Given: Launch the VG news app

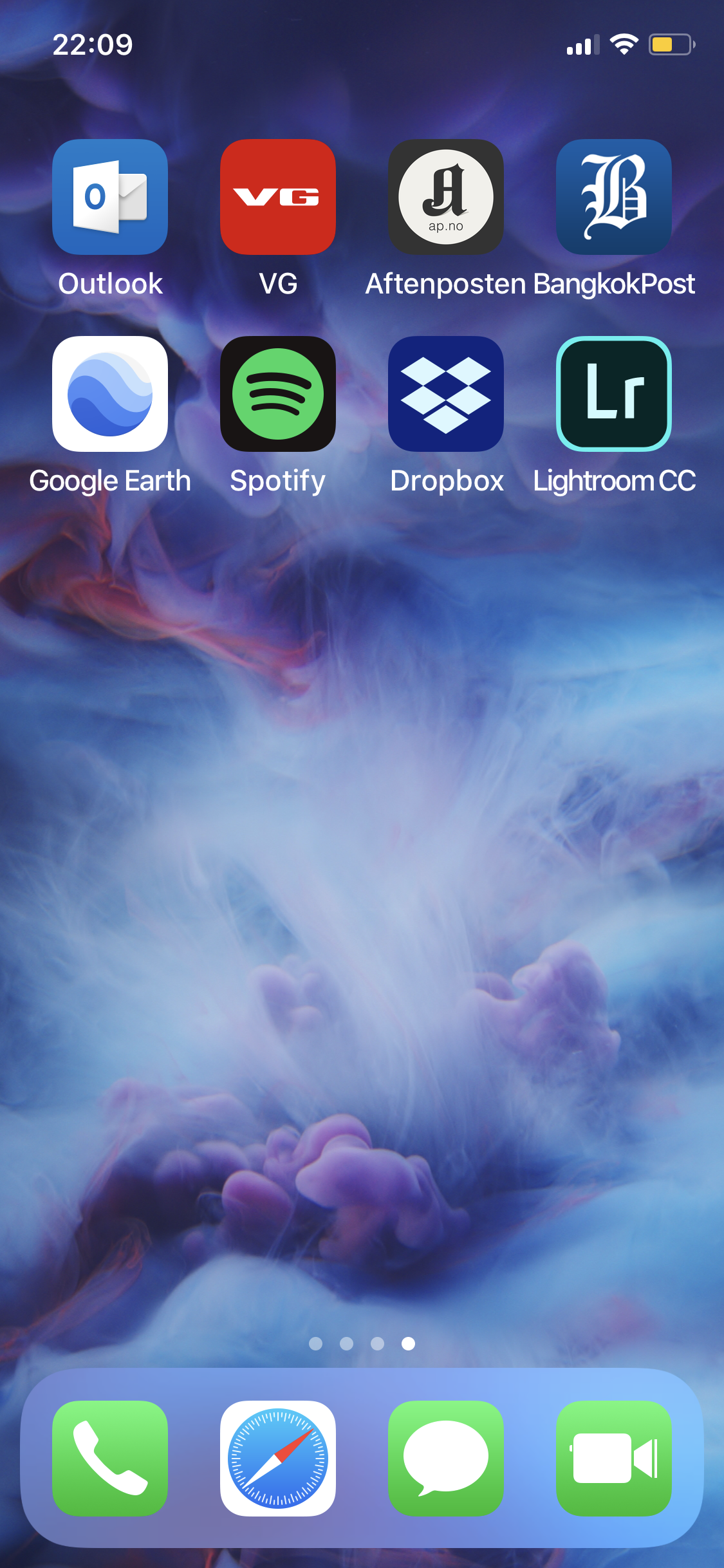Looking at the screenshot, I should pos(278,197).
